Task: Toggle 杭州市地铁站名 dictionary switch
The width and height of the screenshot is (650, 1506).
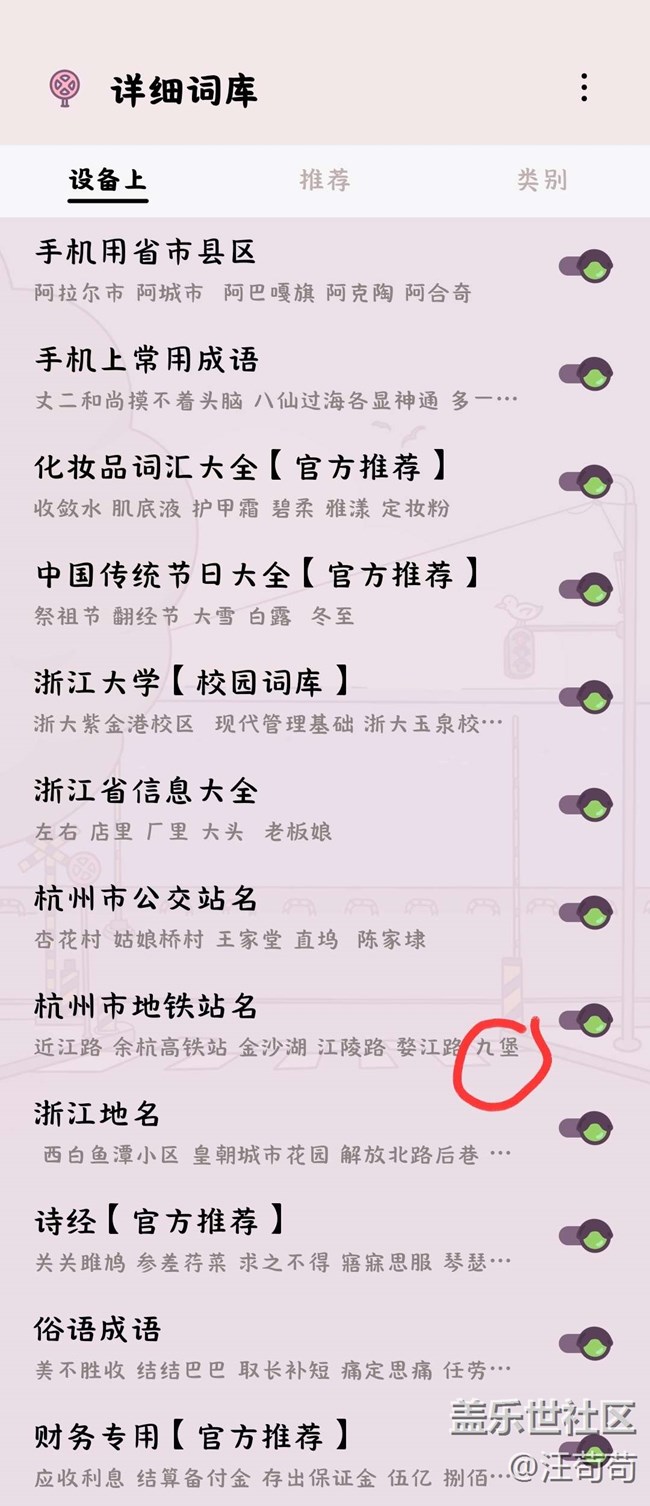Action: (586, 1020)
